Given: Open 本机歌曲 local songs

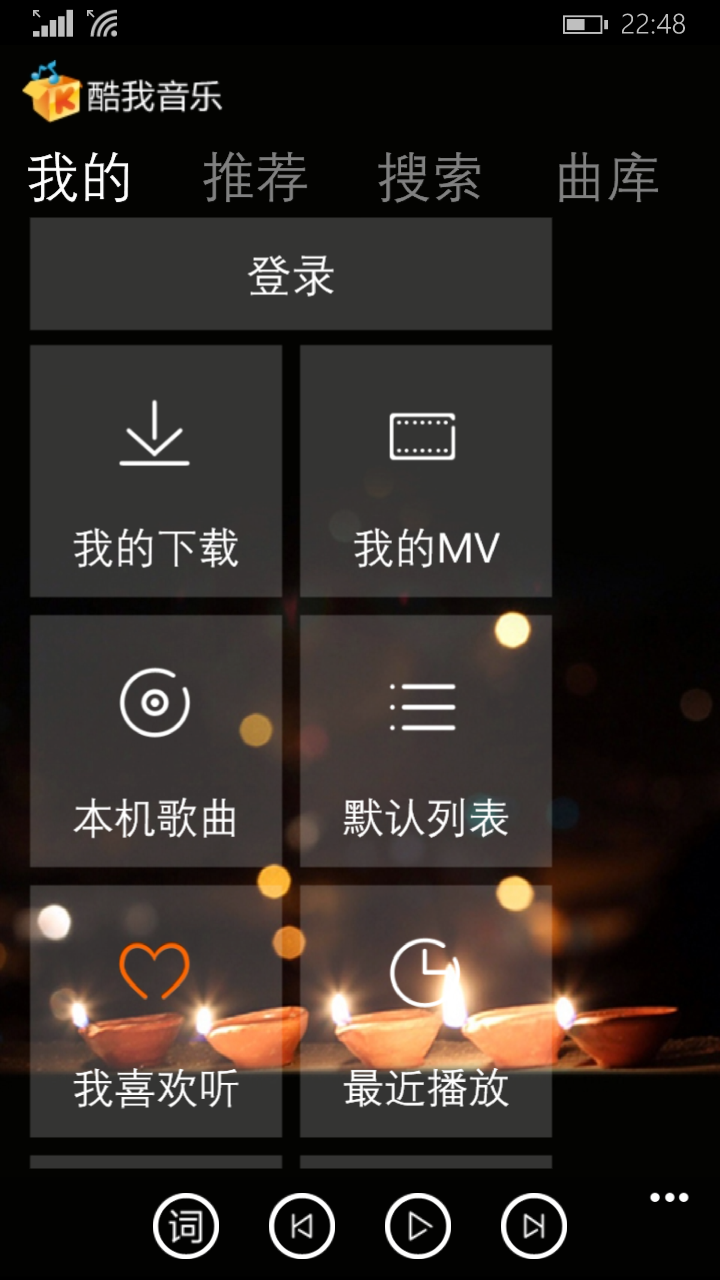Looking at the screenshot, I should [155, 741].
